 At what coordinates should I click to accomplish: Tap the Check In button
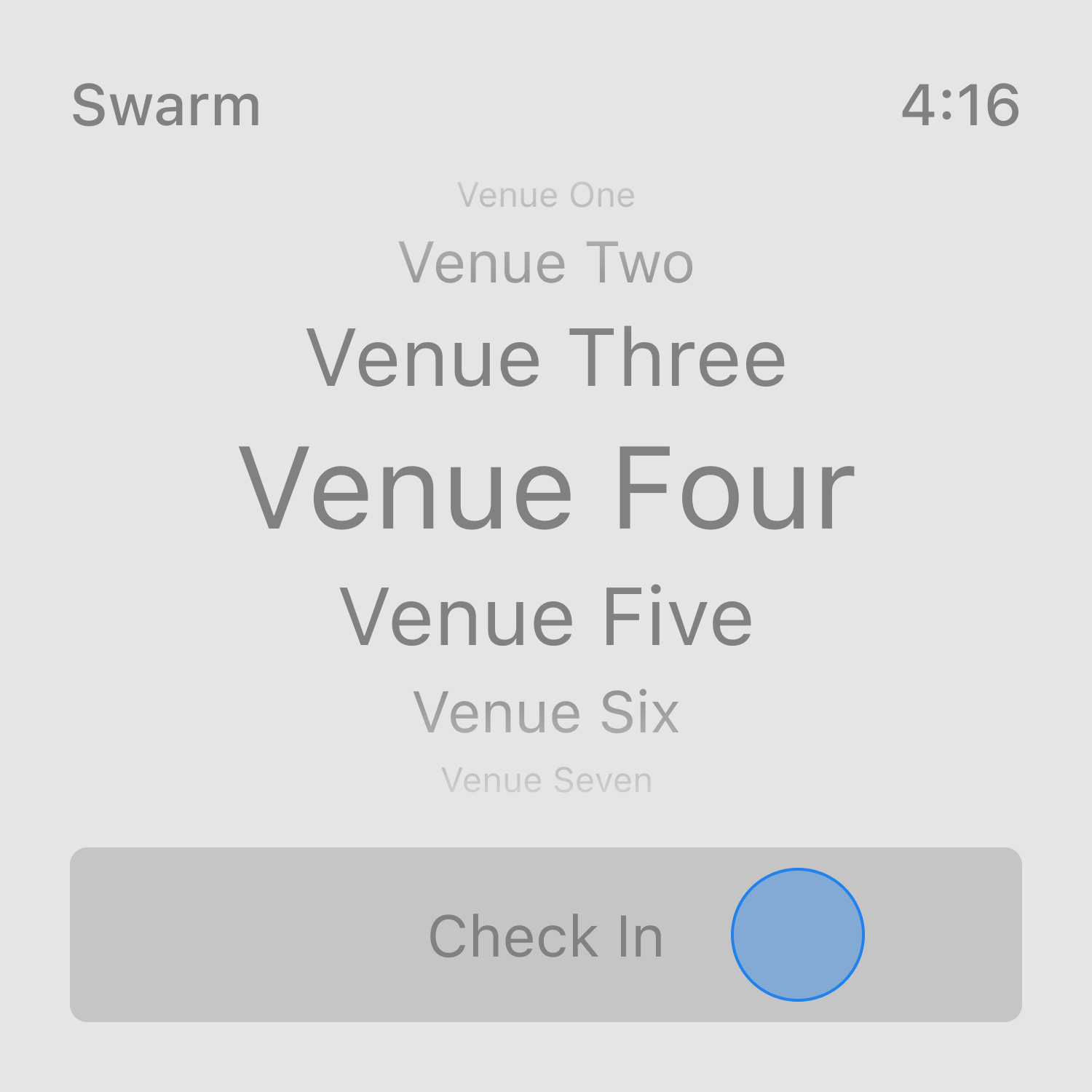(x=546, y=935)
